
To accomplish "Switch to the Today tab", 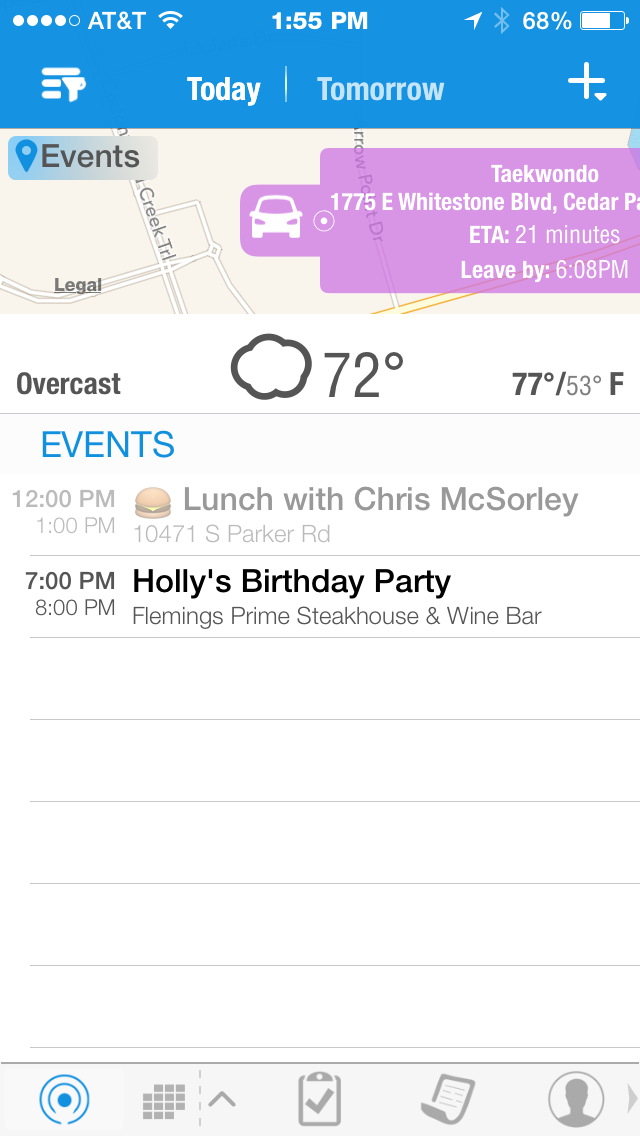I will click(223, 89).
